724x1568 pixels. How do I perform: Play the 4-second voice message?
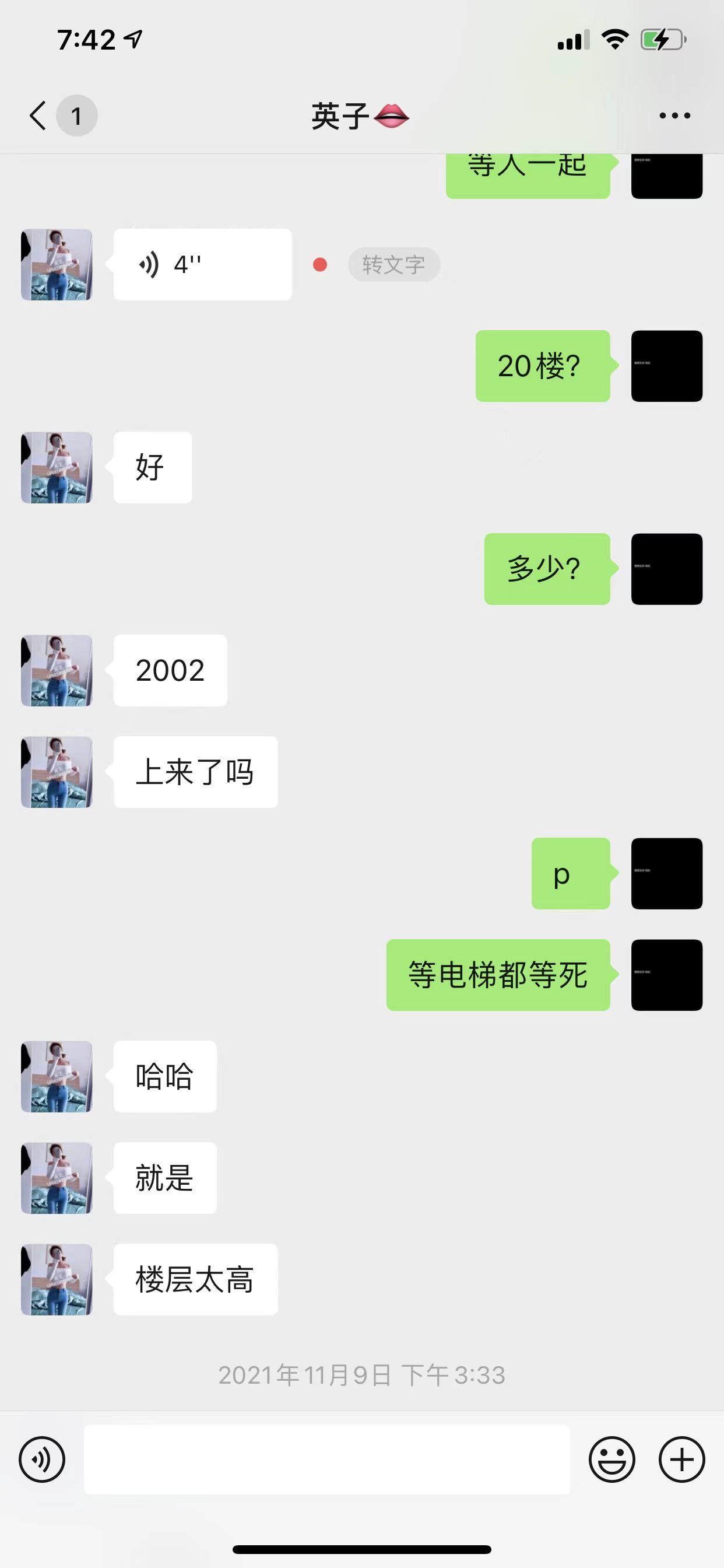point(202,264)
